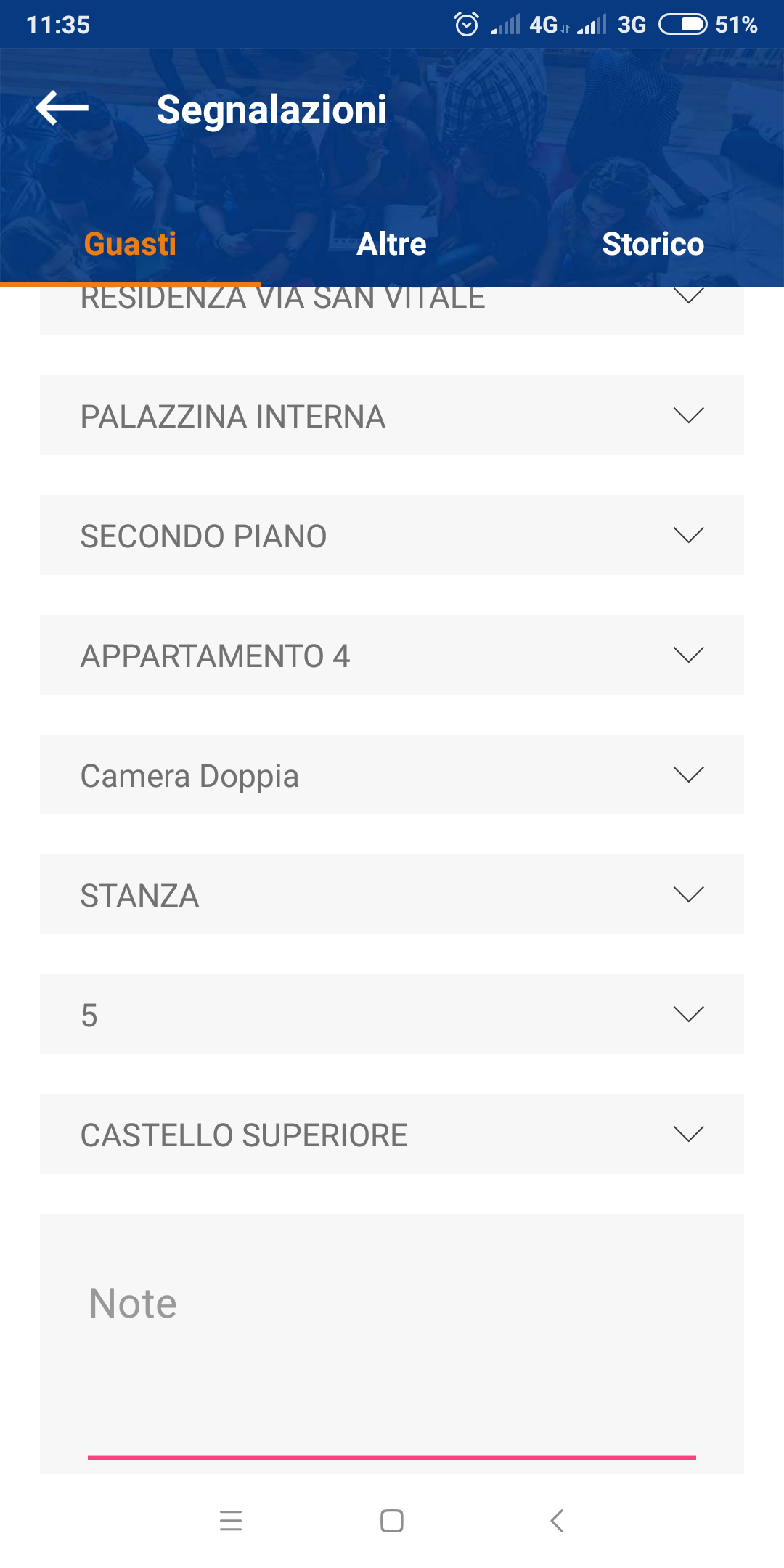Image resolution: width=784 pixels, height=1568 pixels.
Task: Open the Storico tab
Action: coord(653,244)
